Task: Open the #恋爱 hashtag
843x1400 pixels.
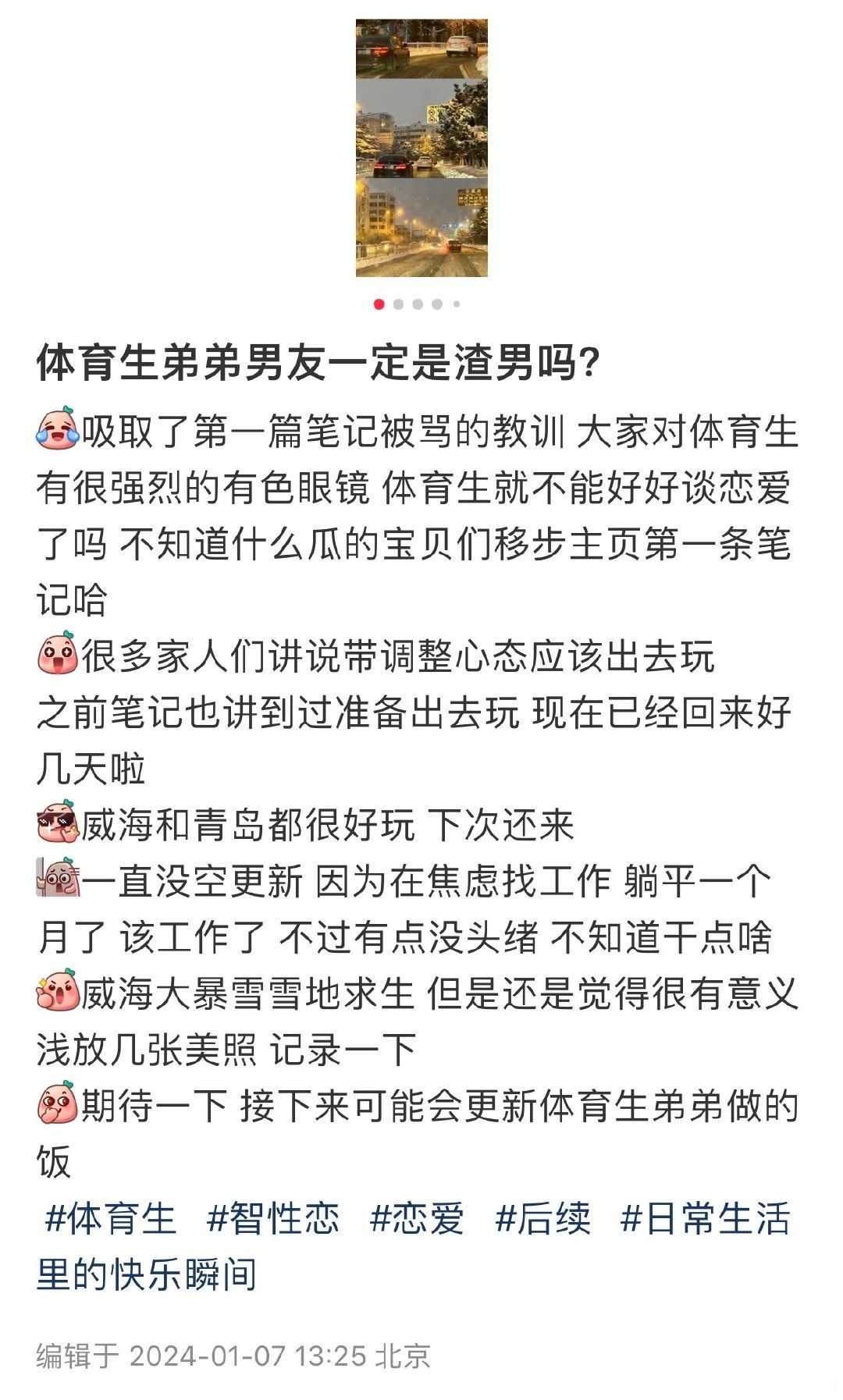Action: 417,1219
